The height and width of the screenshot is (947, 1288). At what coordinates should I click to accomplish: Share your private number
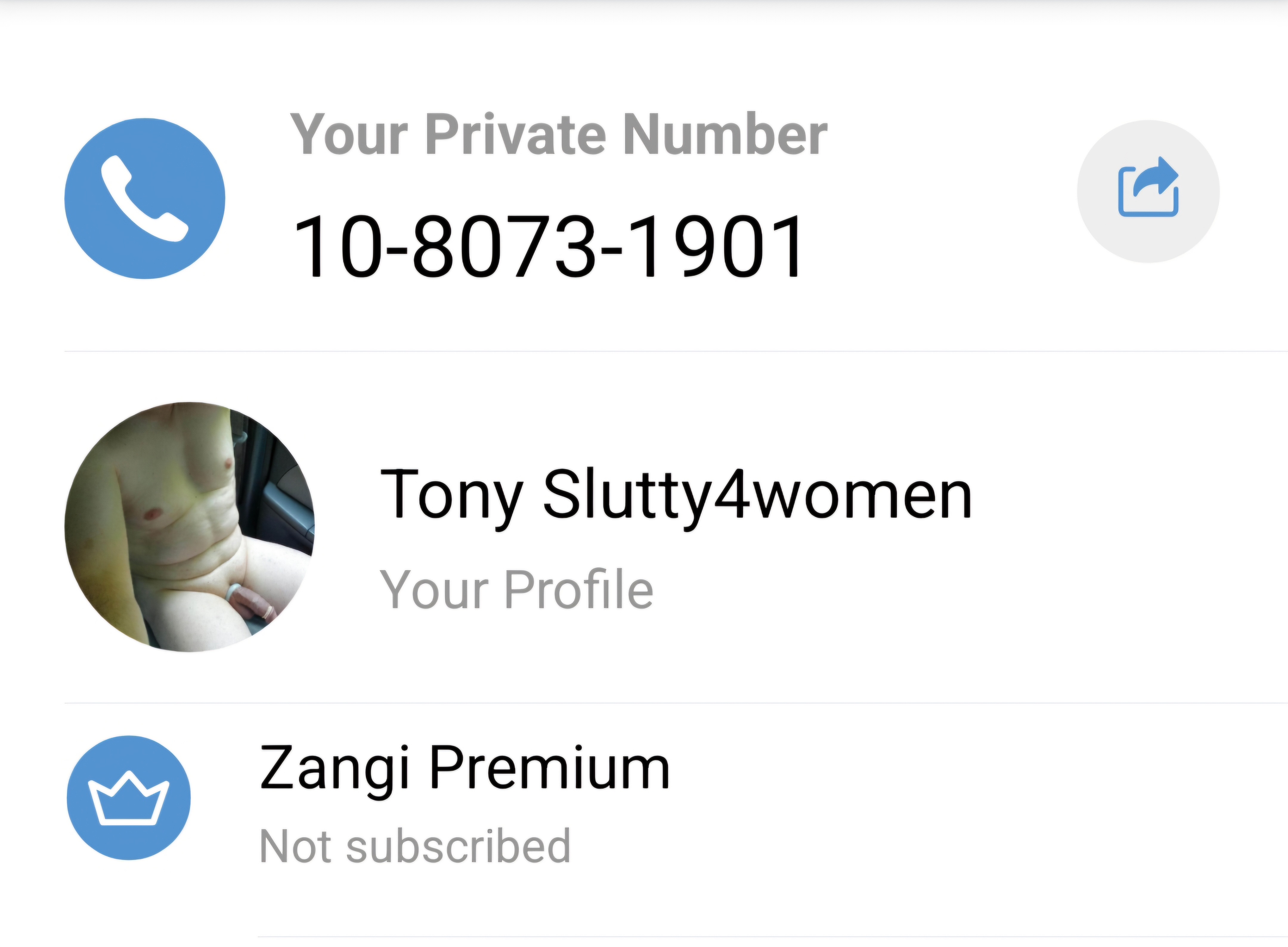point(1148,191)
